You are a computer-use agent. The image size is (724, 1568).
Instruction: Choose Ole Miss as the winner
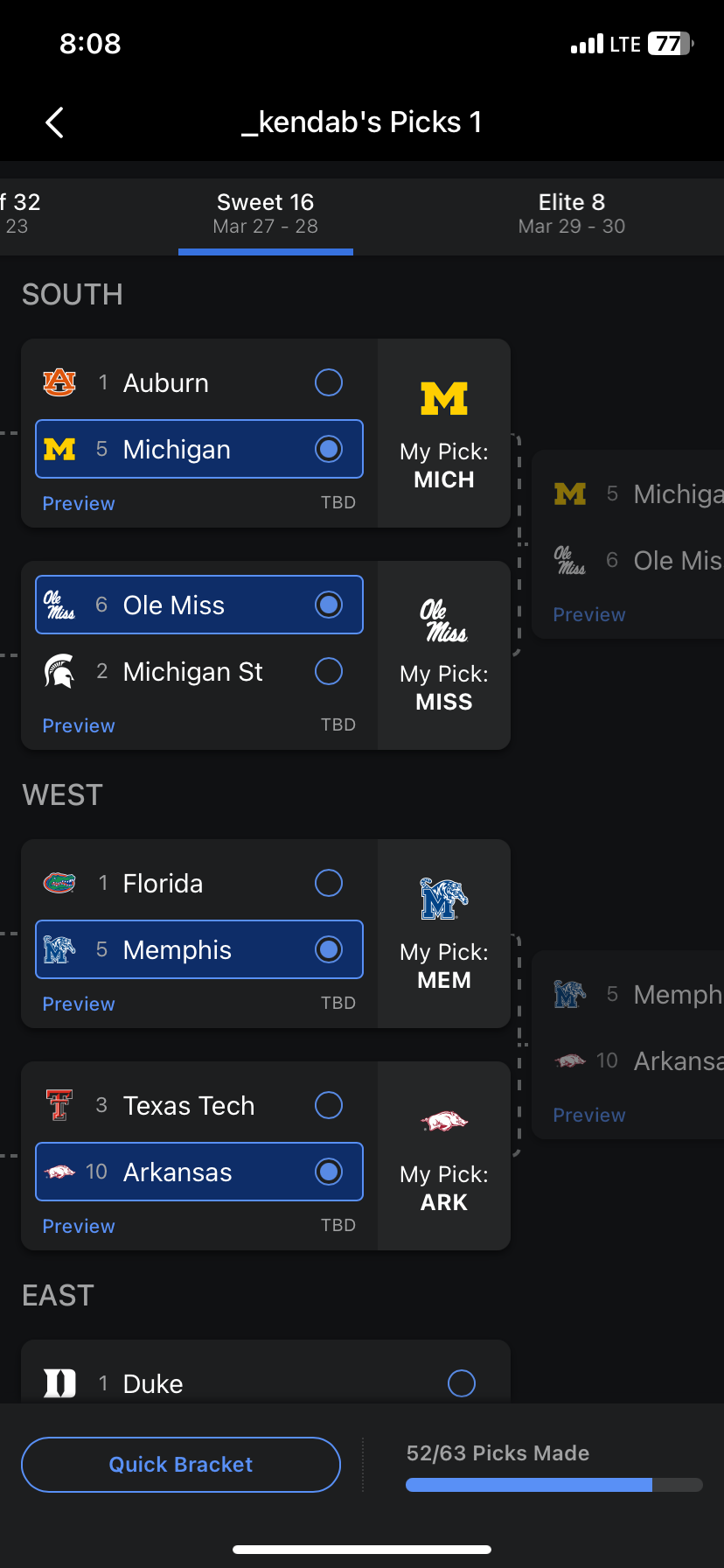pos(199,605)
